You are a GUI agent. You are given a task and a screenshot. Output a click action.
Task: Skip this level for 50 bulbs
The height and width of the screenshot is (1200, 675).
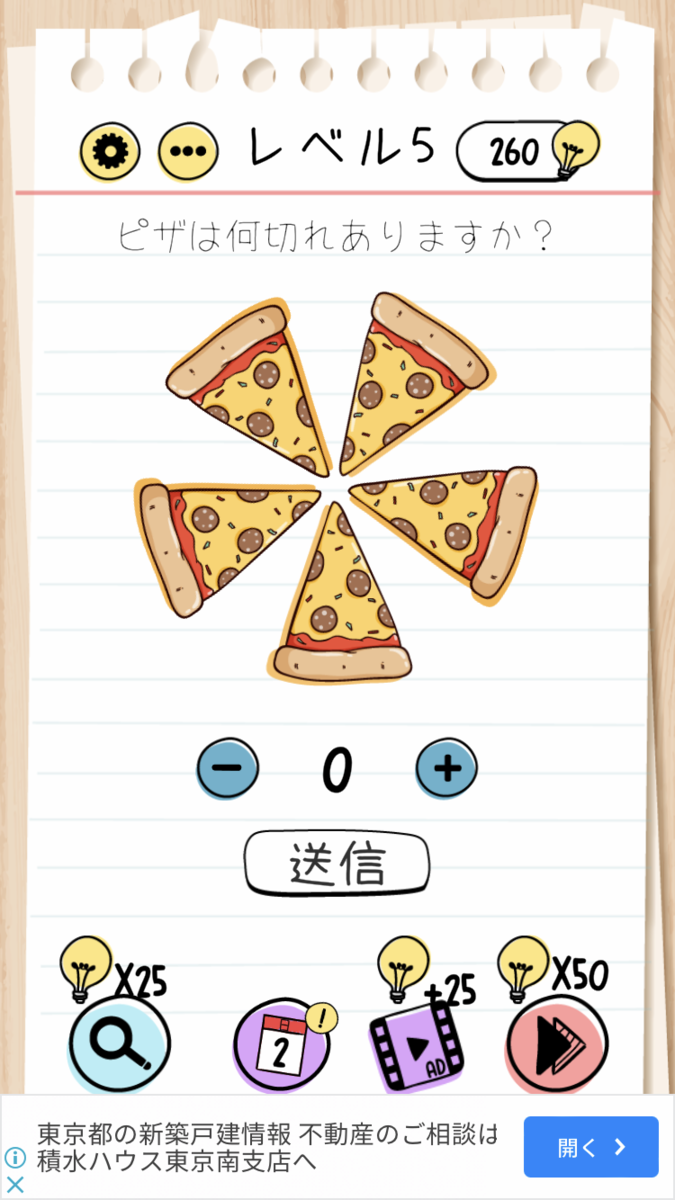556,1046
